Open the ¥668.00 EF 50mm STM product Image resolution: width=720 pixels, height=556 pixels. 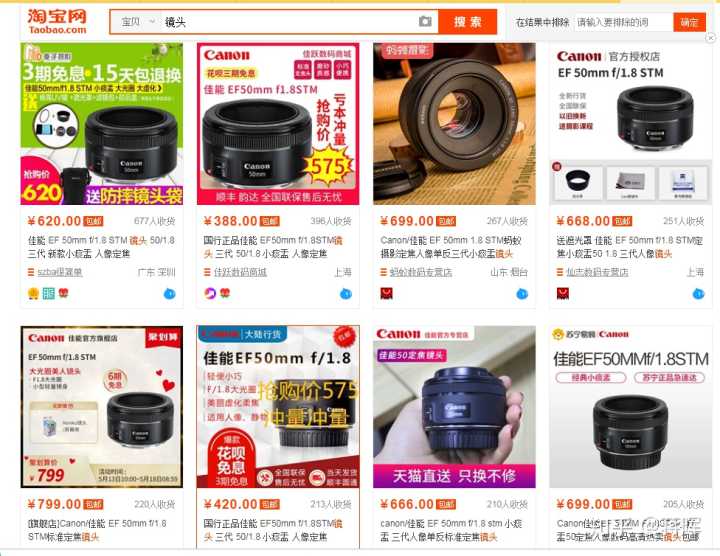629,125
